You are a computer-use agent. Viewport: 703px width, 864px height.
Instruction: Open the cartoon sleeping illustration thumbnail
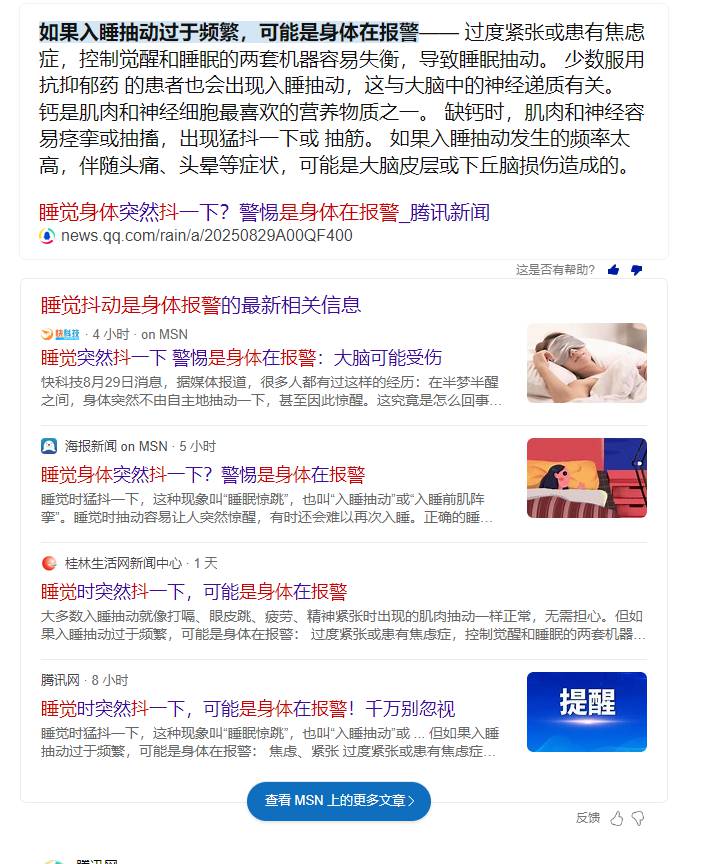586,478
